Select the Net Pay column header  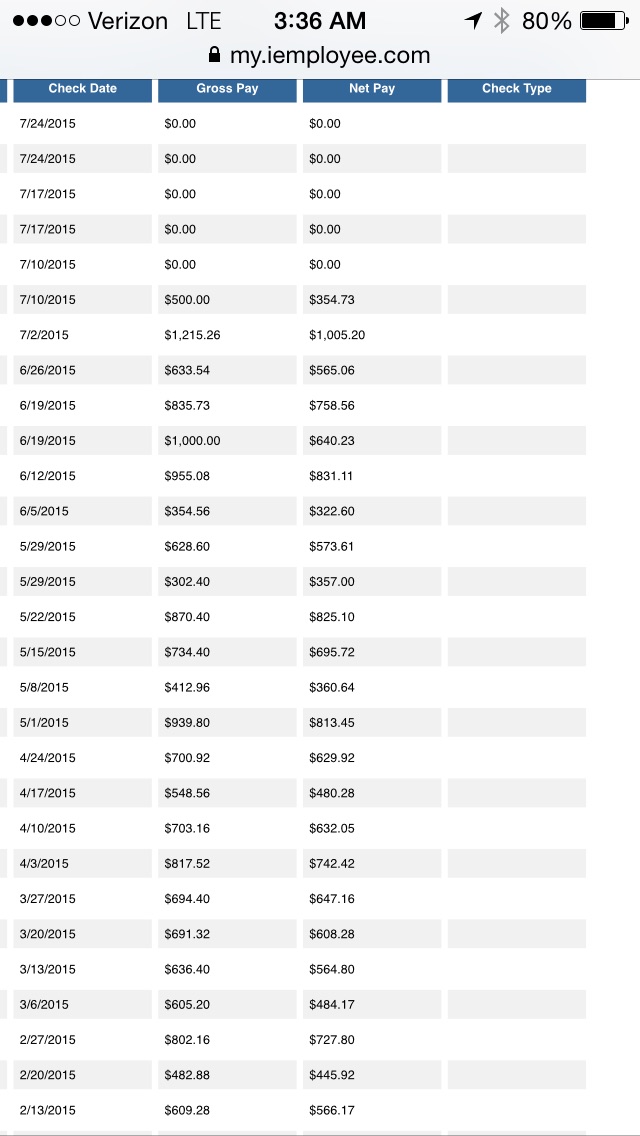click(x=372, y=89)
